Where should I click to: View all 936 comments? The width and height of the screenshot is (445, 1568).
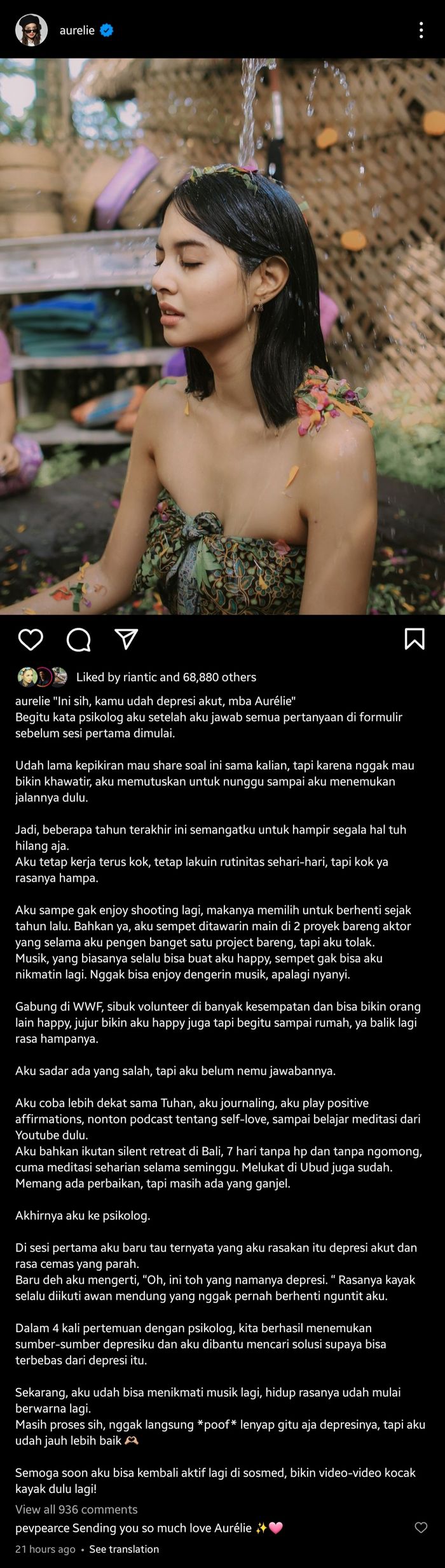click(76, 1509)
